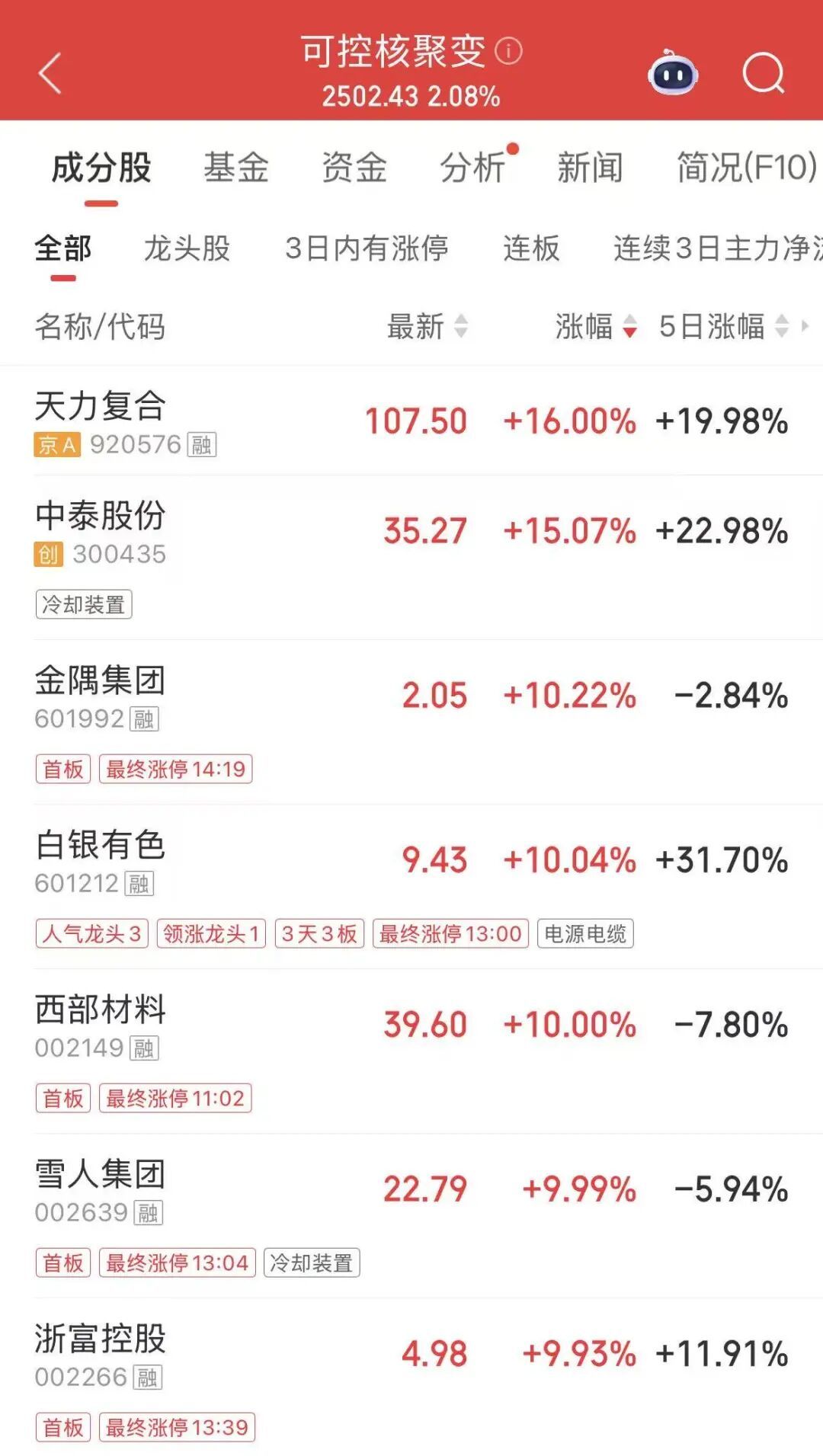
Task: Switch to the 资金 tab
Action: pos(354,168)
